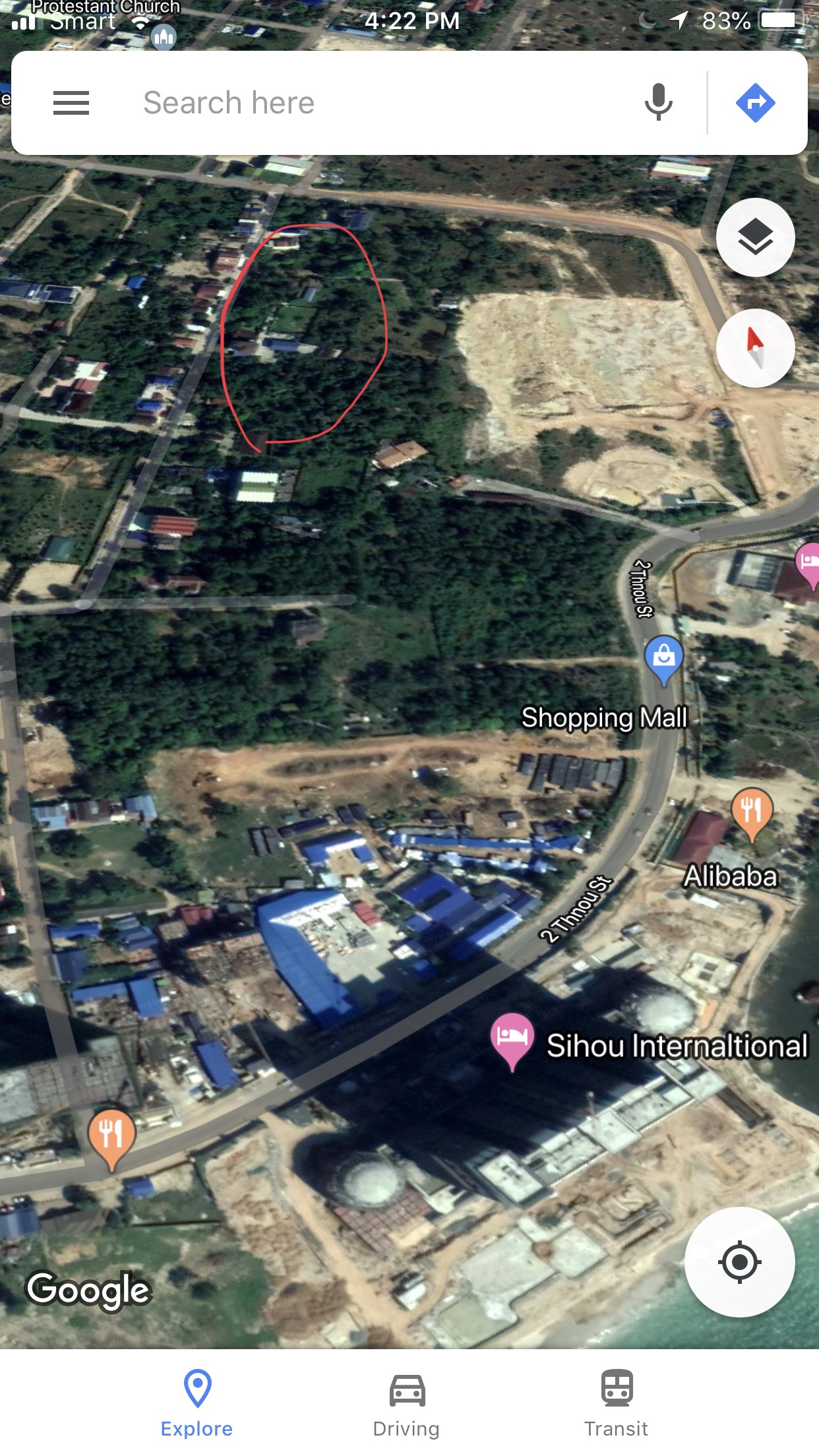Select the Protestant Church map pin

pos(164,36)
